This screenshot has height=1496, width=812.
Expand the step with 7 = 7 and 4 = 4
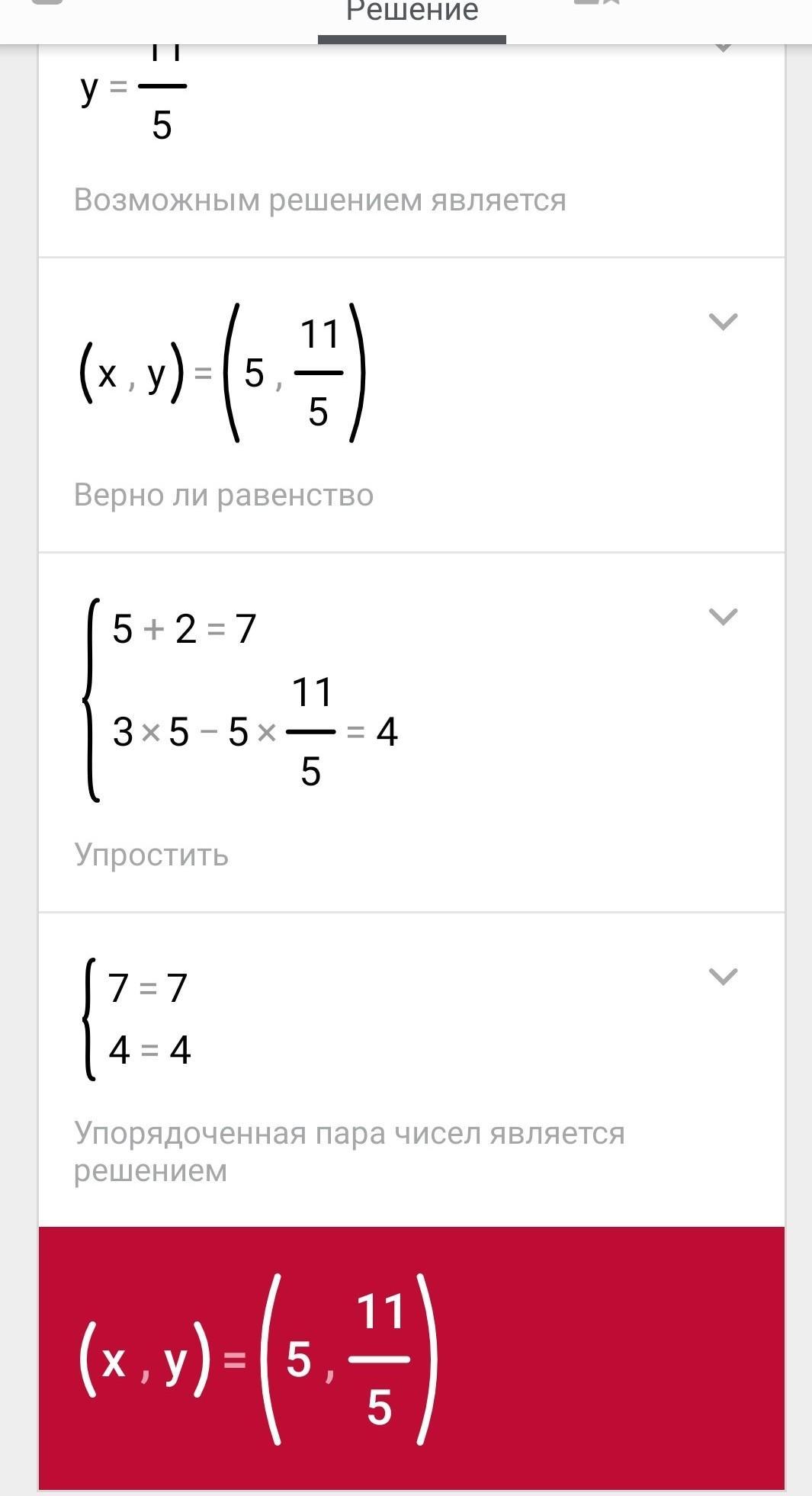(x=723, y=976)
